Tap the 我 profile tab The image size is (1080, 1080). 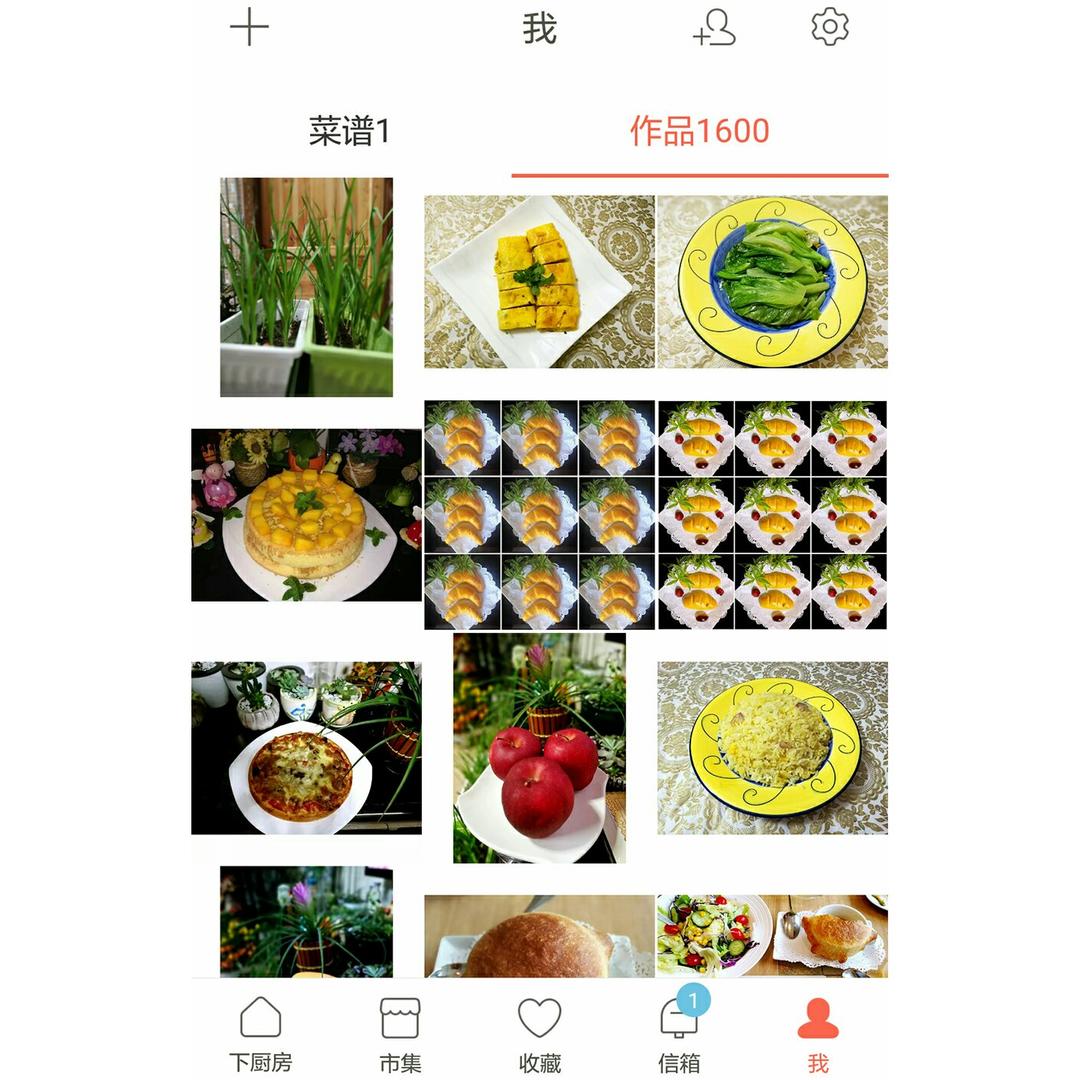[818, 1035]
